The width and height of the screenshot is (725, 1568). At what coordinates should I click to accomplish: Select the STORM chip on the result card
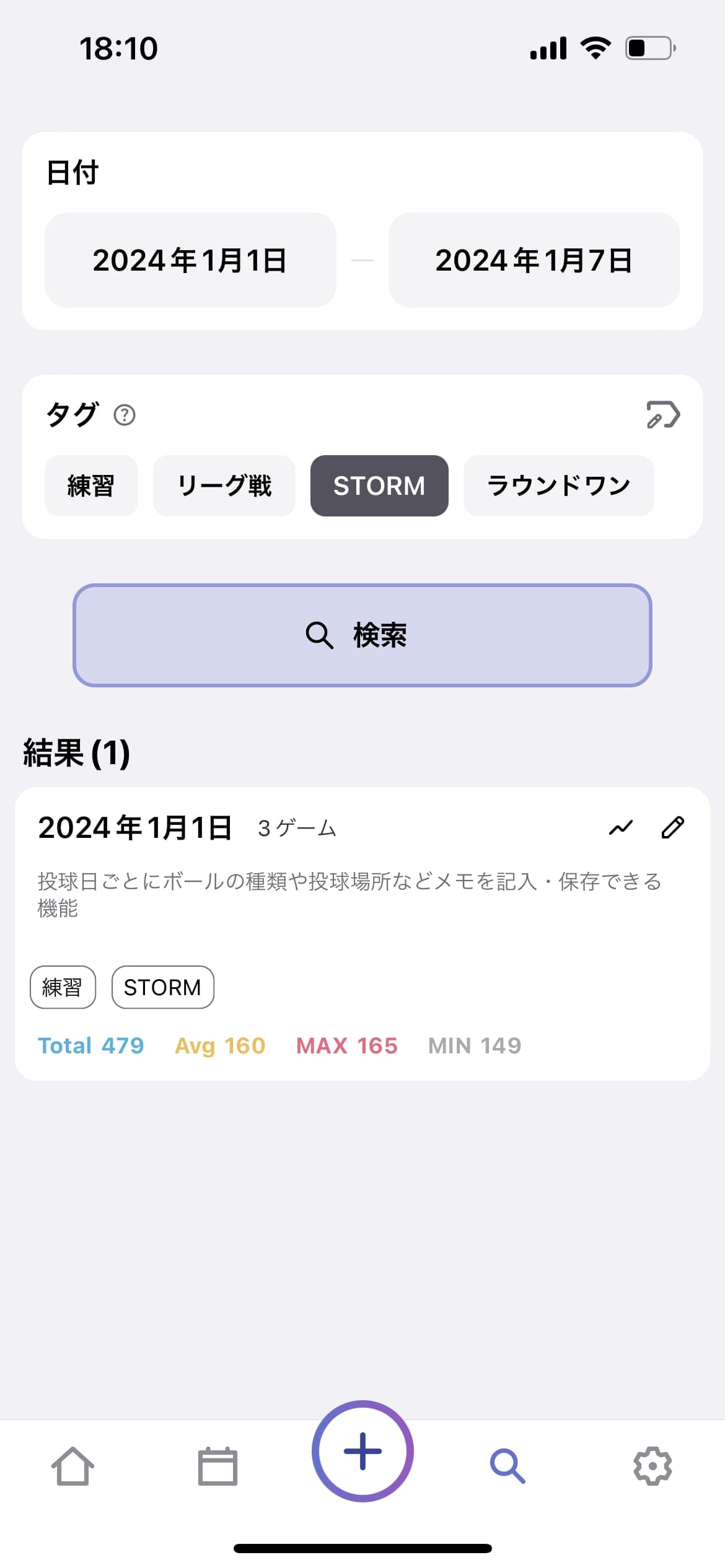(162, 987)
